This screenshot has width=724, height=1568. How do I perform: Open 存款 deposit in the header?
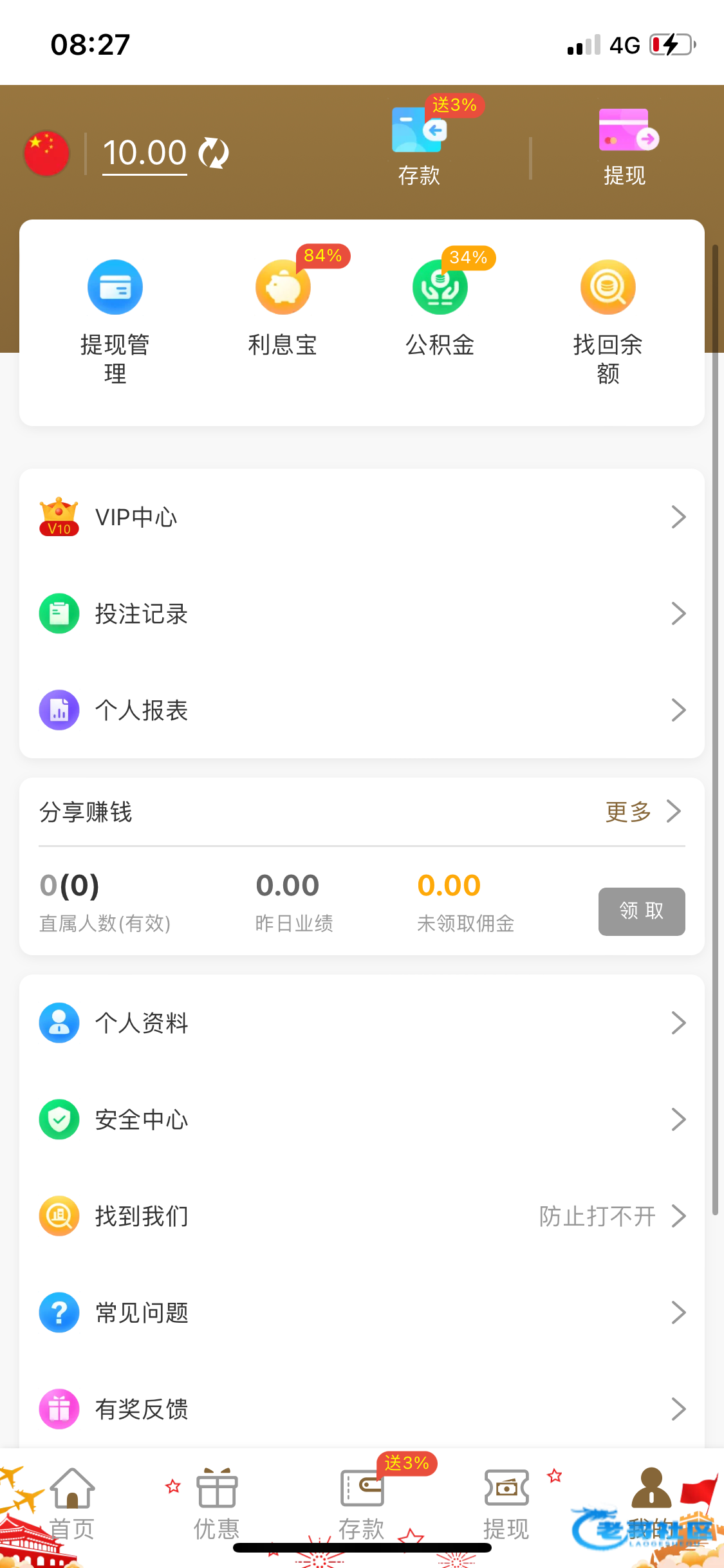pyautogui.click(x=419, y=145)
